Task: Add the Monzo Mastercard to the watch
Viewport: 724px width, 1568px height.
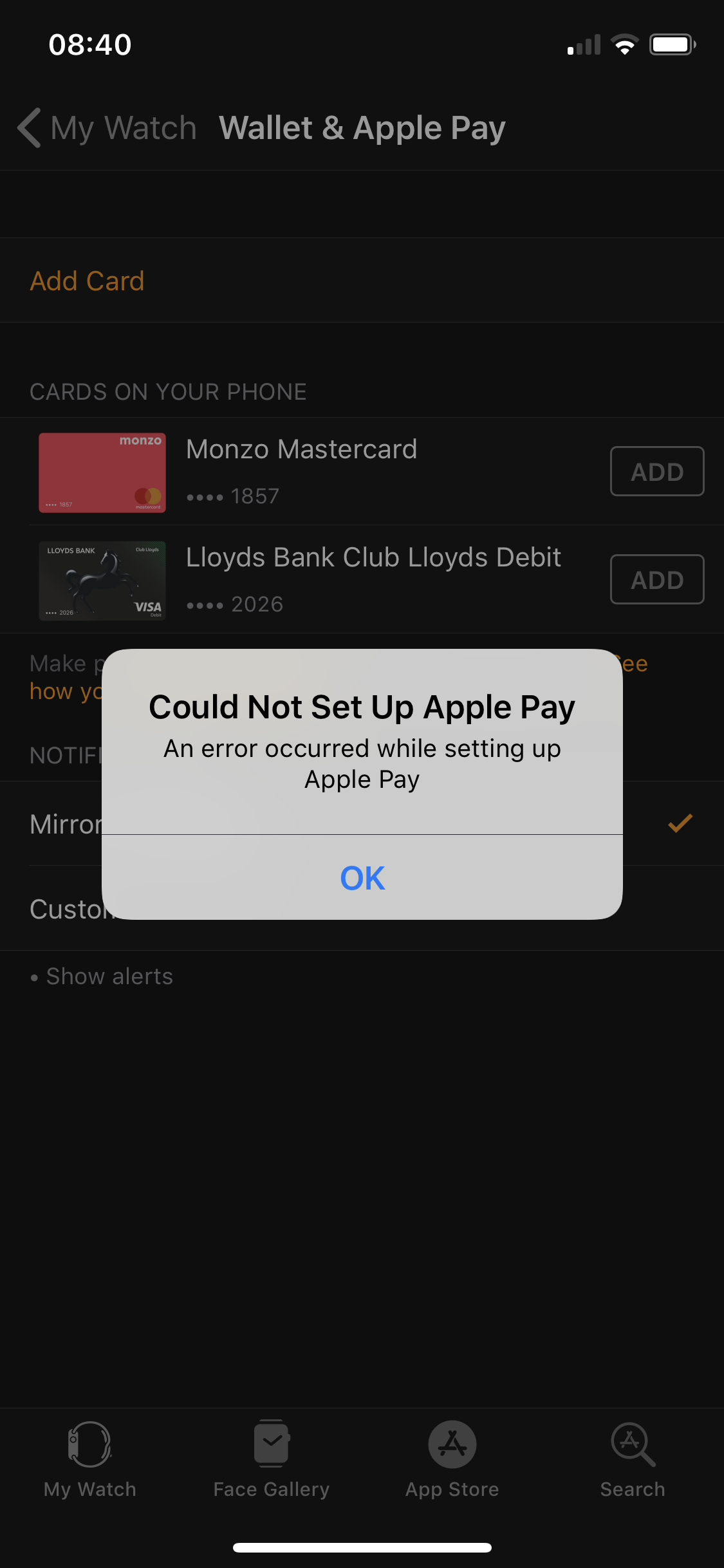Action: coord(656,471)
